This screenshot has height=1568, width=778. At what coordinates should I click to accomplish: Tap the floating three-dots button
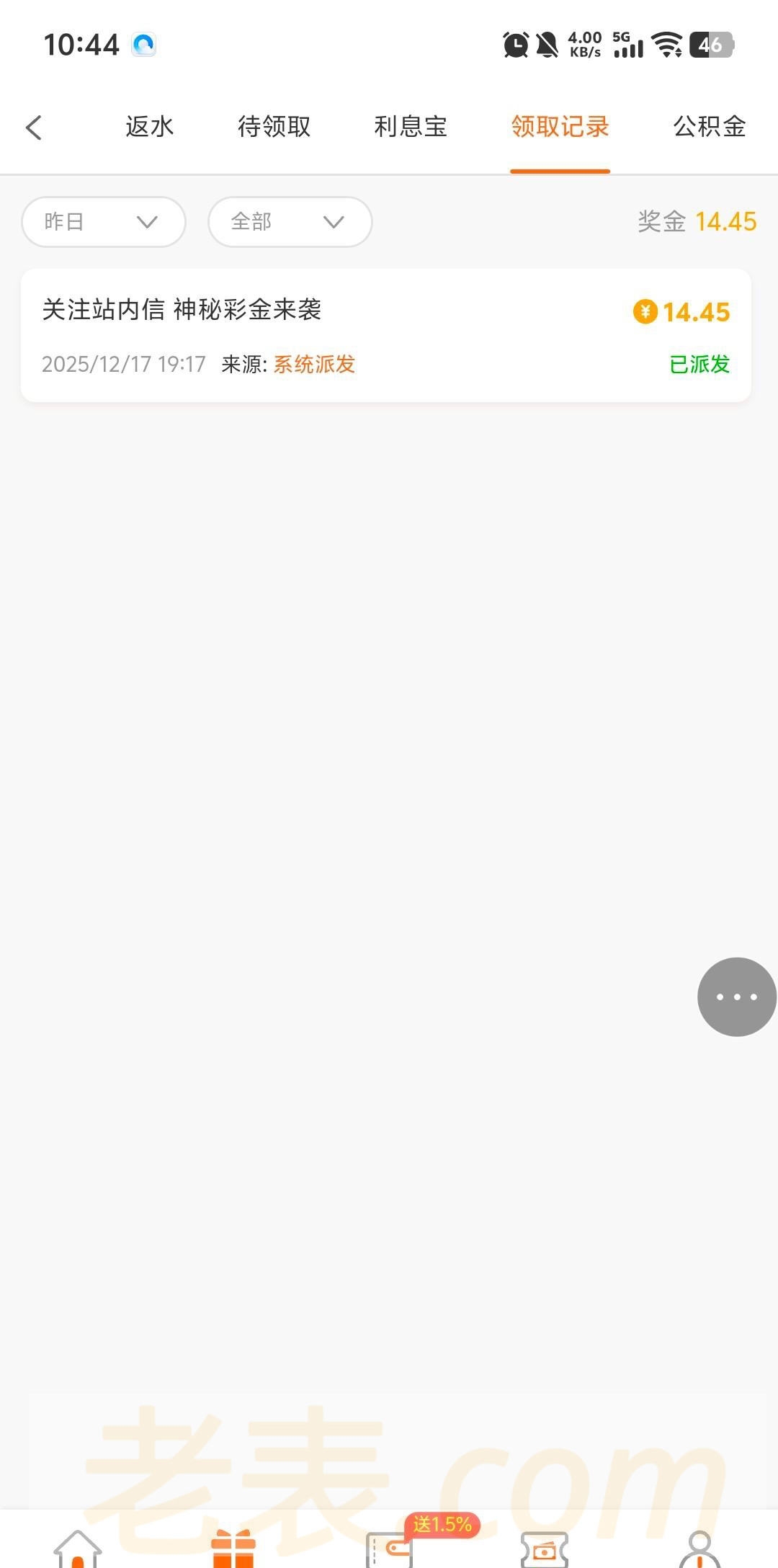point(736,997)
